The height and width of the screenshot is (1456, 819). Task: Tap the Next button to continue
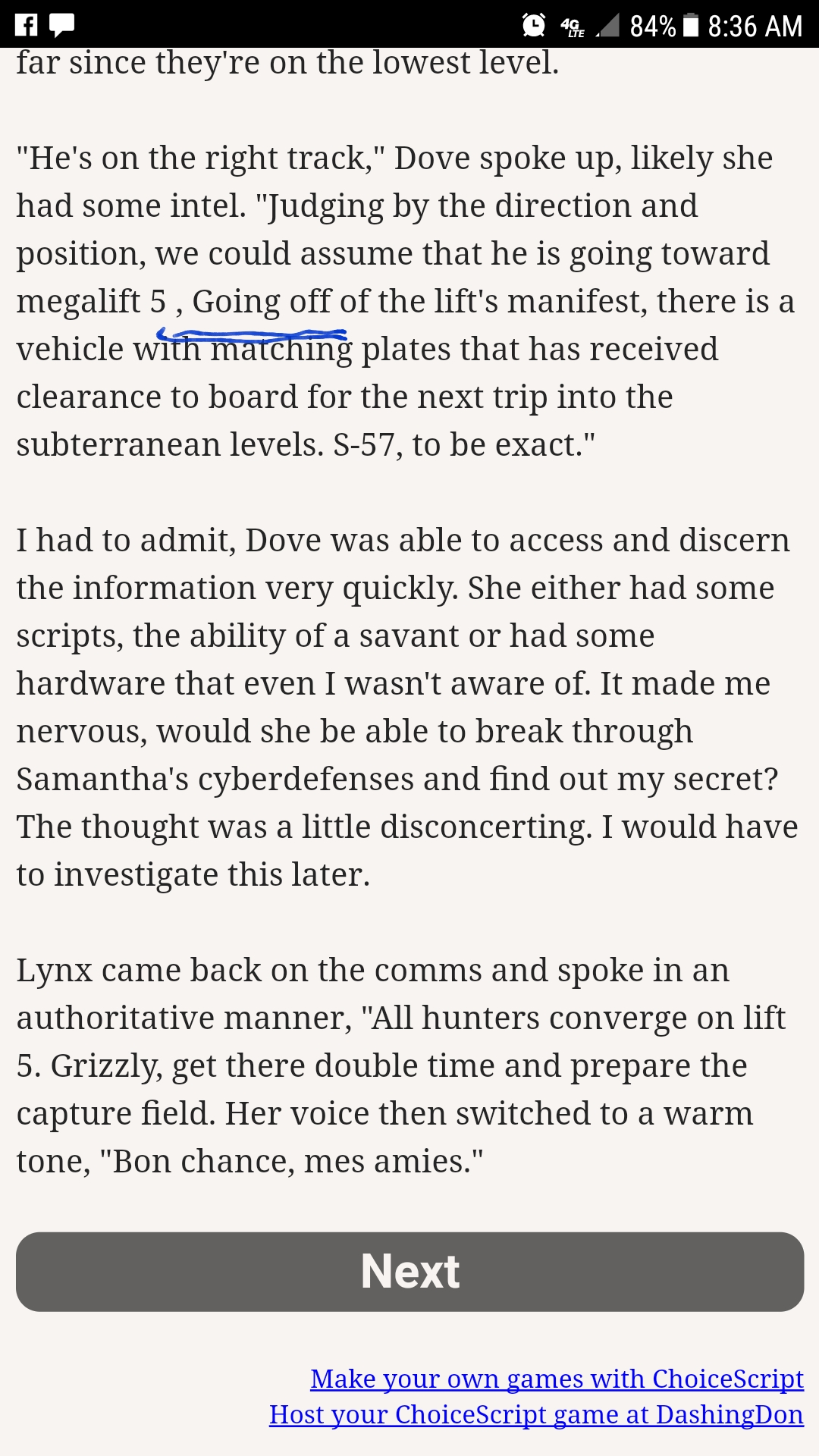[x=409, y=1272]
